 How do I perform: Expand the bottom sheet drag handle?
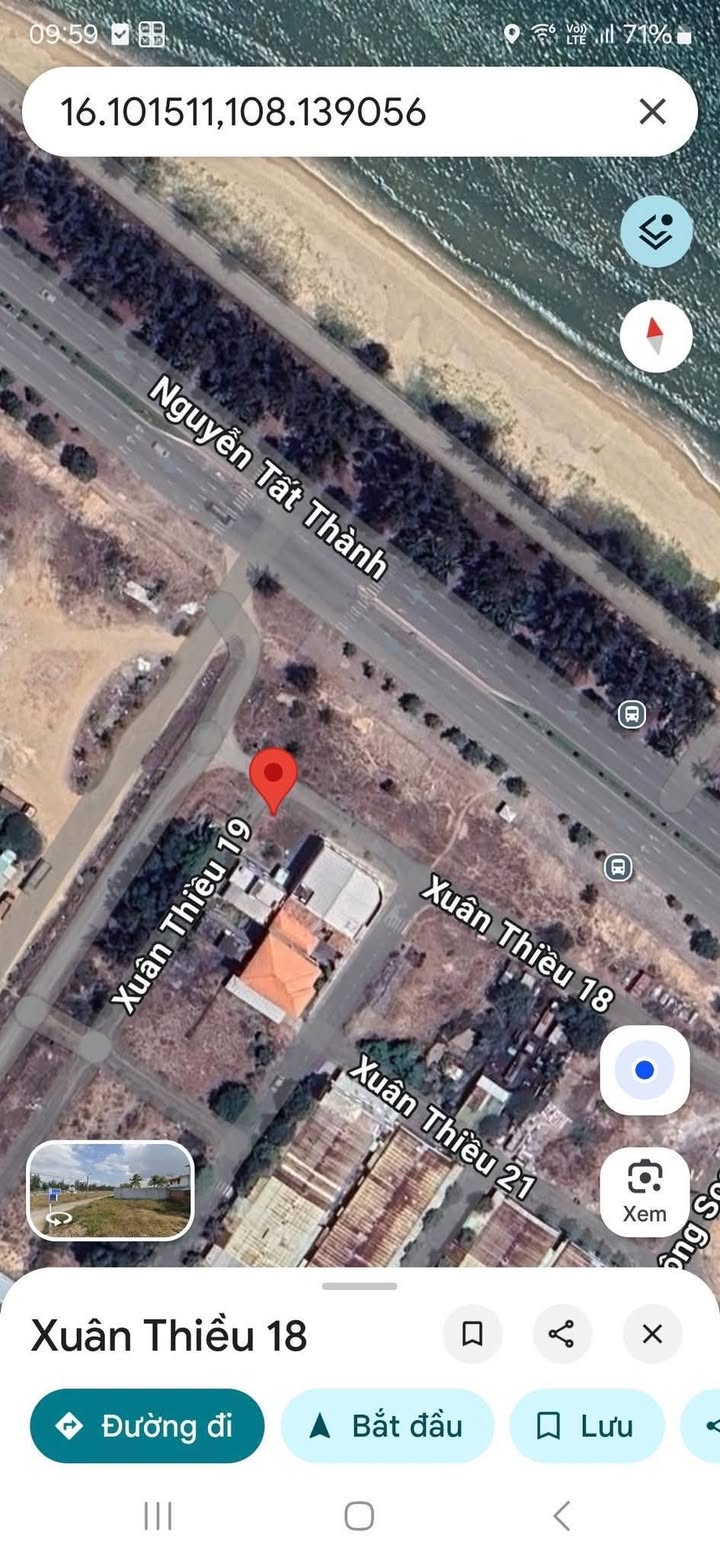point(360,1286)
